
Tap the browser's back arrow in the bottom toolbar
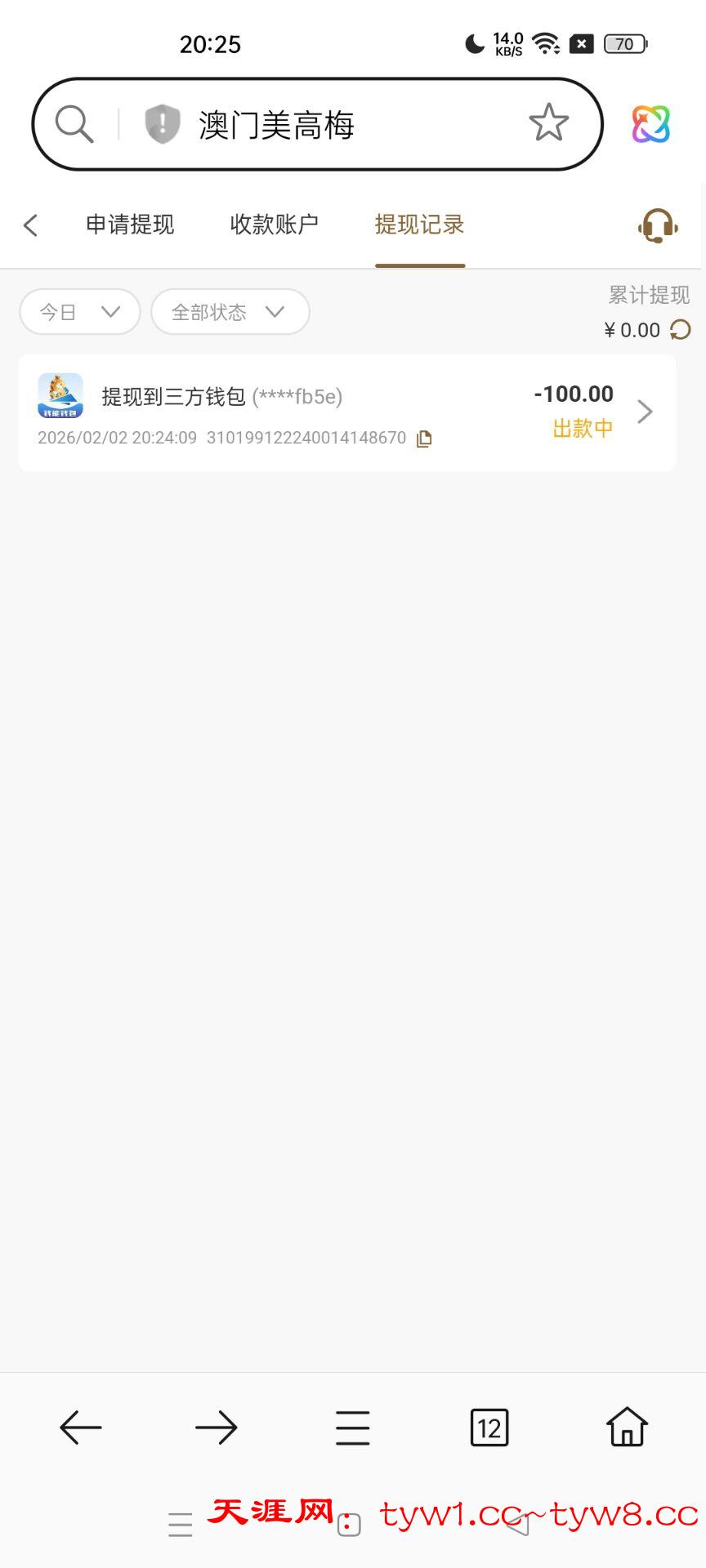click(81, 1428)
